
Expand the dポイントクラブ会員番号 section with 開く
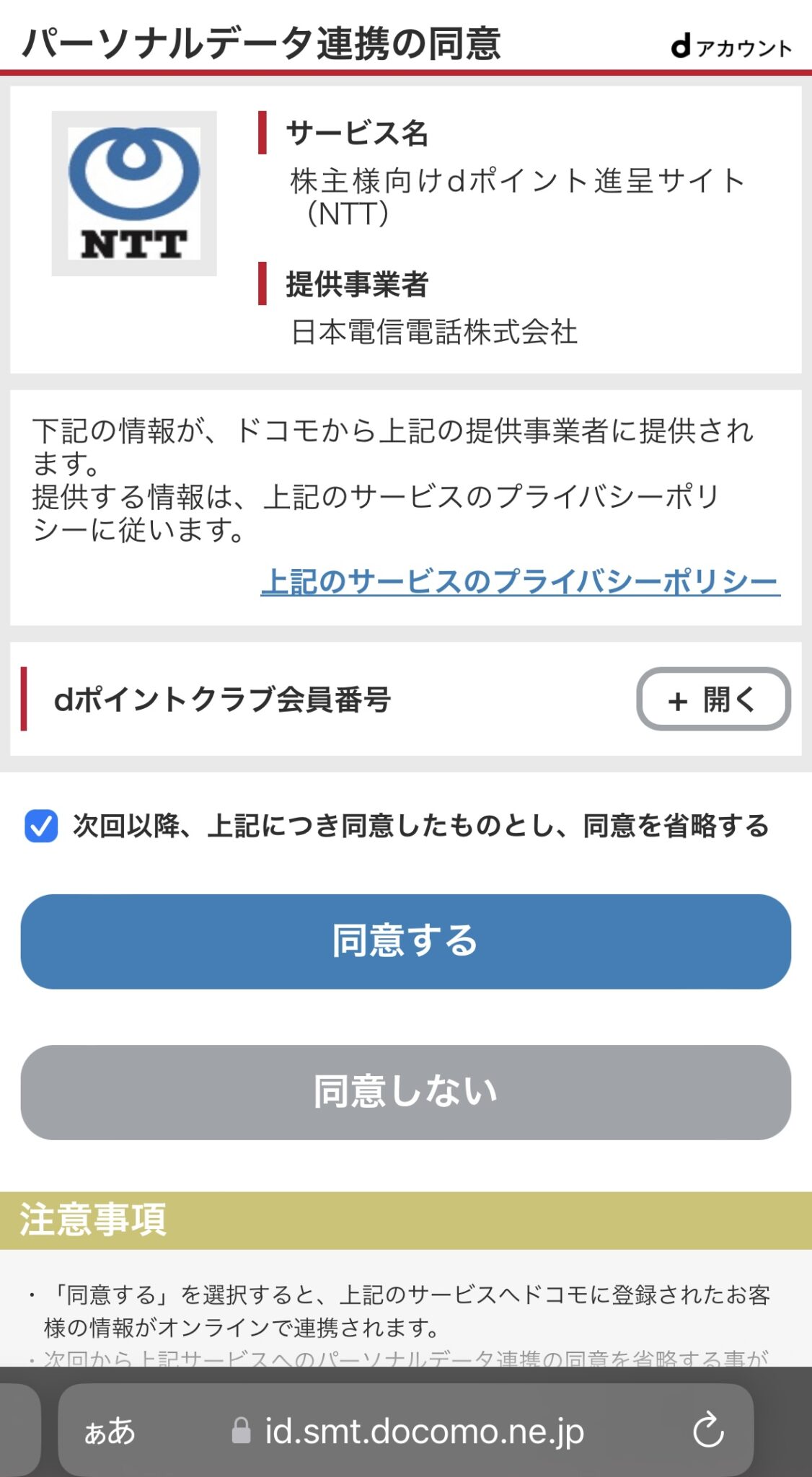pos(710,699)
